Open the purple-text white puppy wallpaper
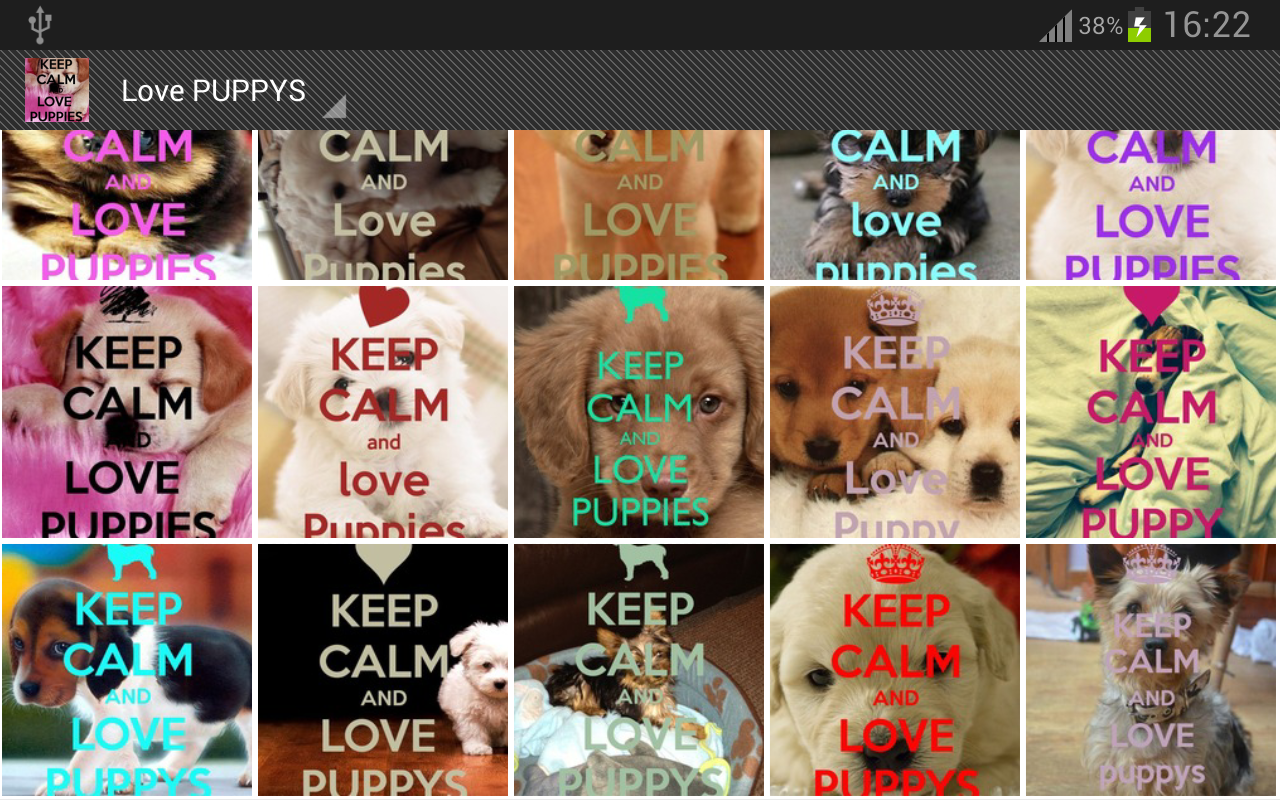 tap(1151, 205)
